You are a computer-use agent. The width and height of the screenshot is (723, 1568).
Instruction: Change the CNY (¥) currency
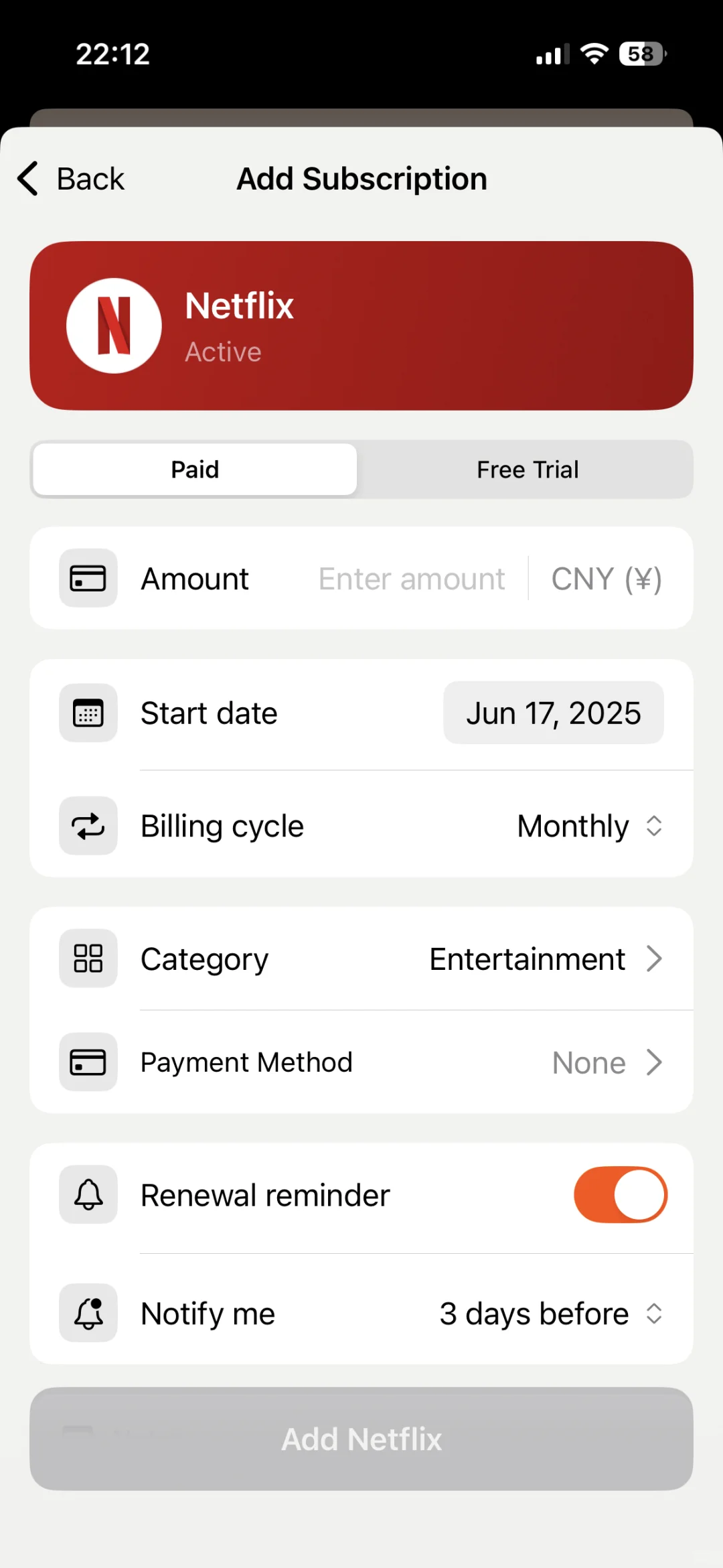click(x=607, y=579)
